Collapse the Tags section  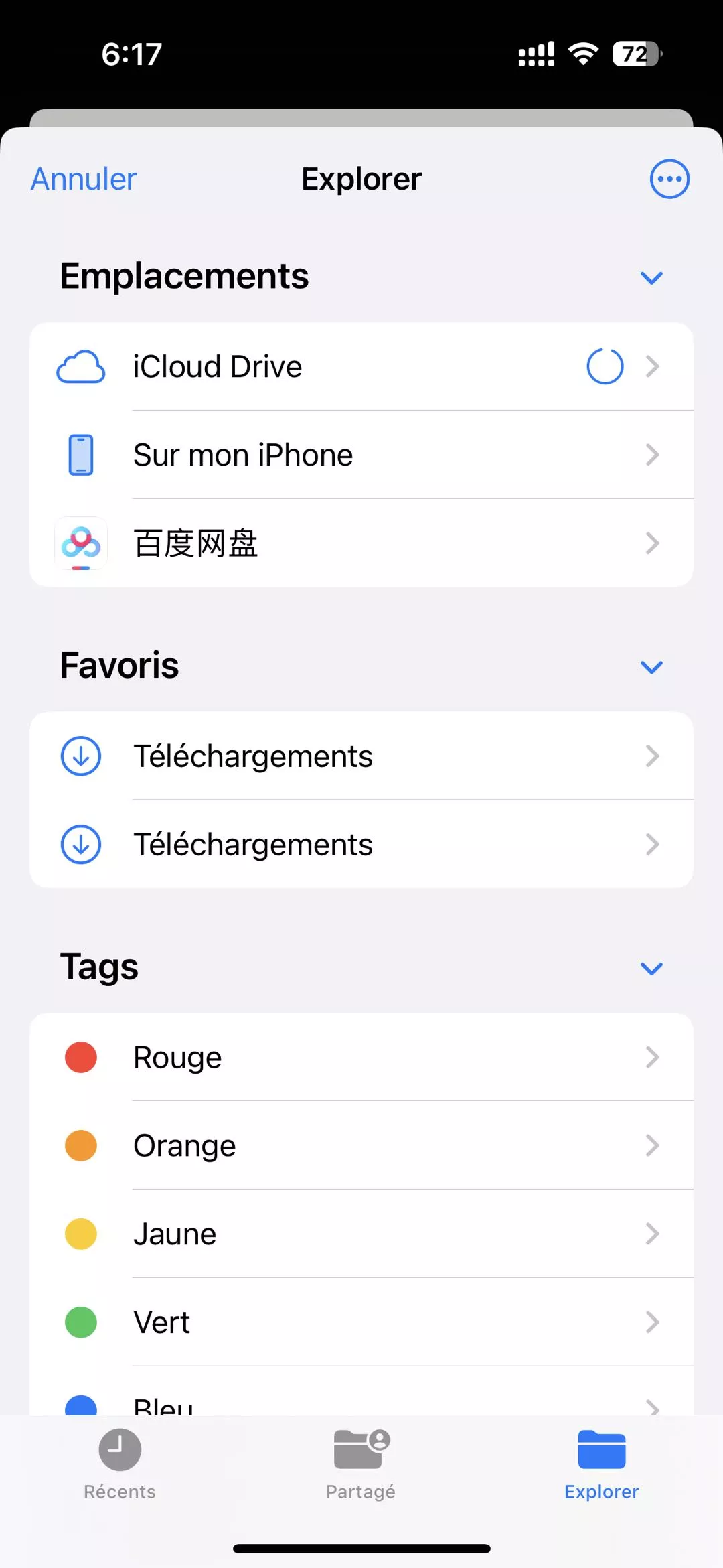point(651,968)
